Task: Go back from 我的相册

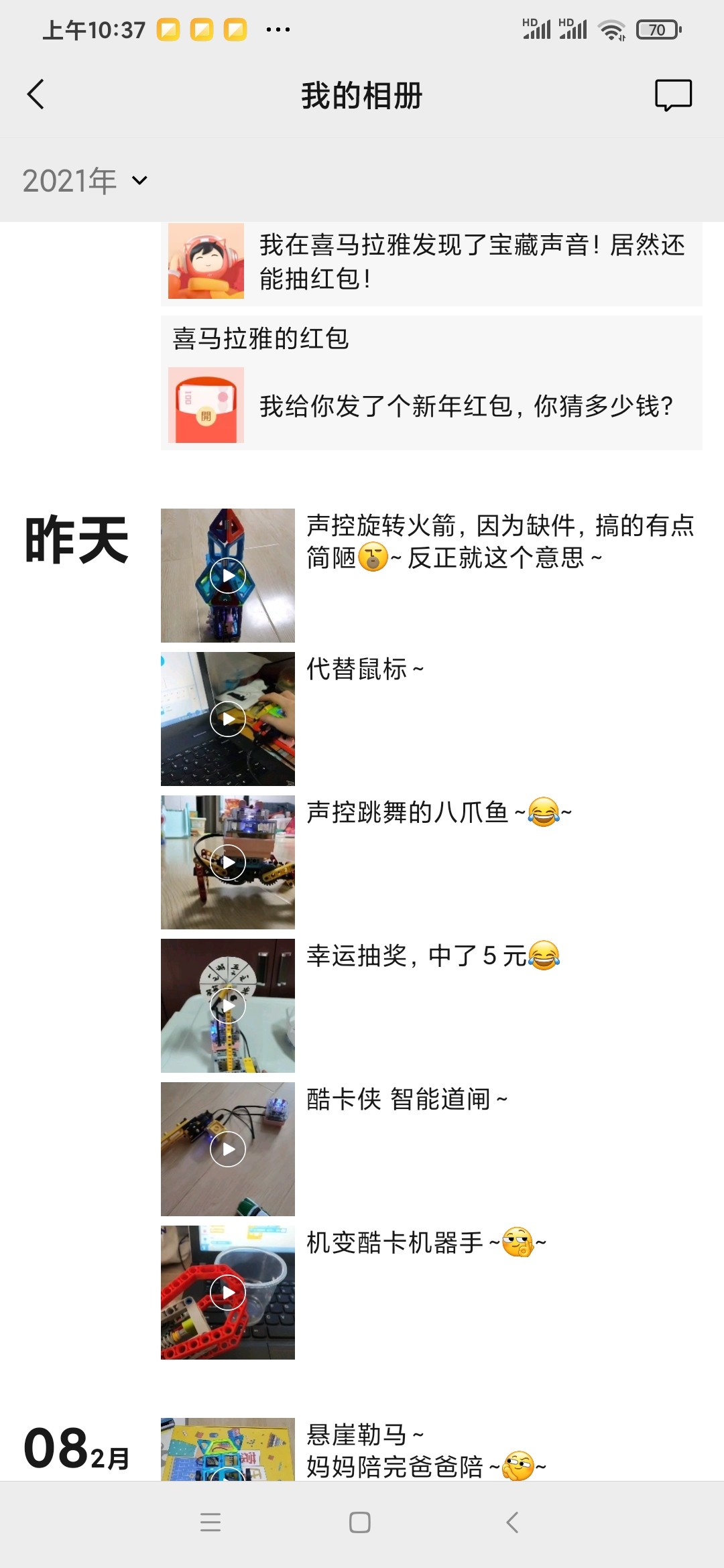Action: point(36,94)
